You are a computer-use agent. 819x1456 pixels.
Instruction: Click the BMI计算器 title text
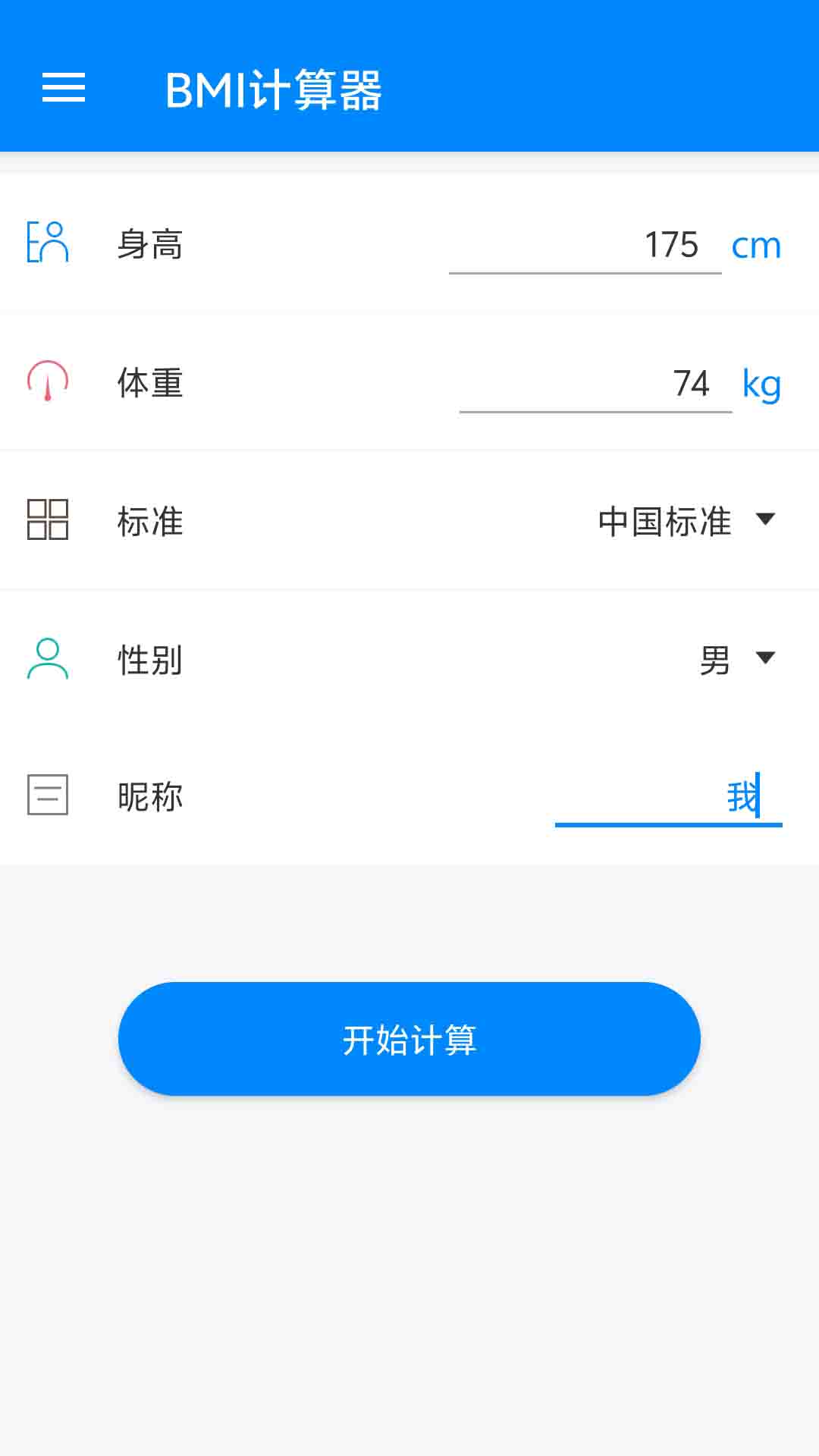(275, 88)
